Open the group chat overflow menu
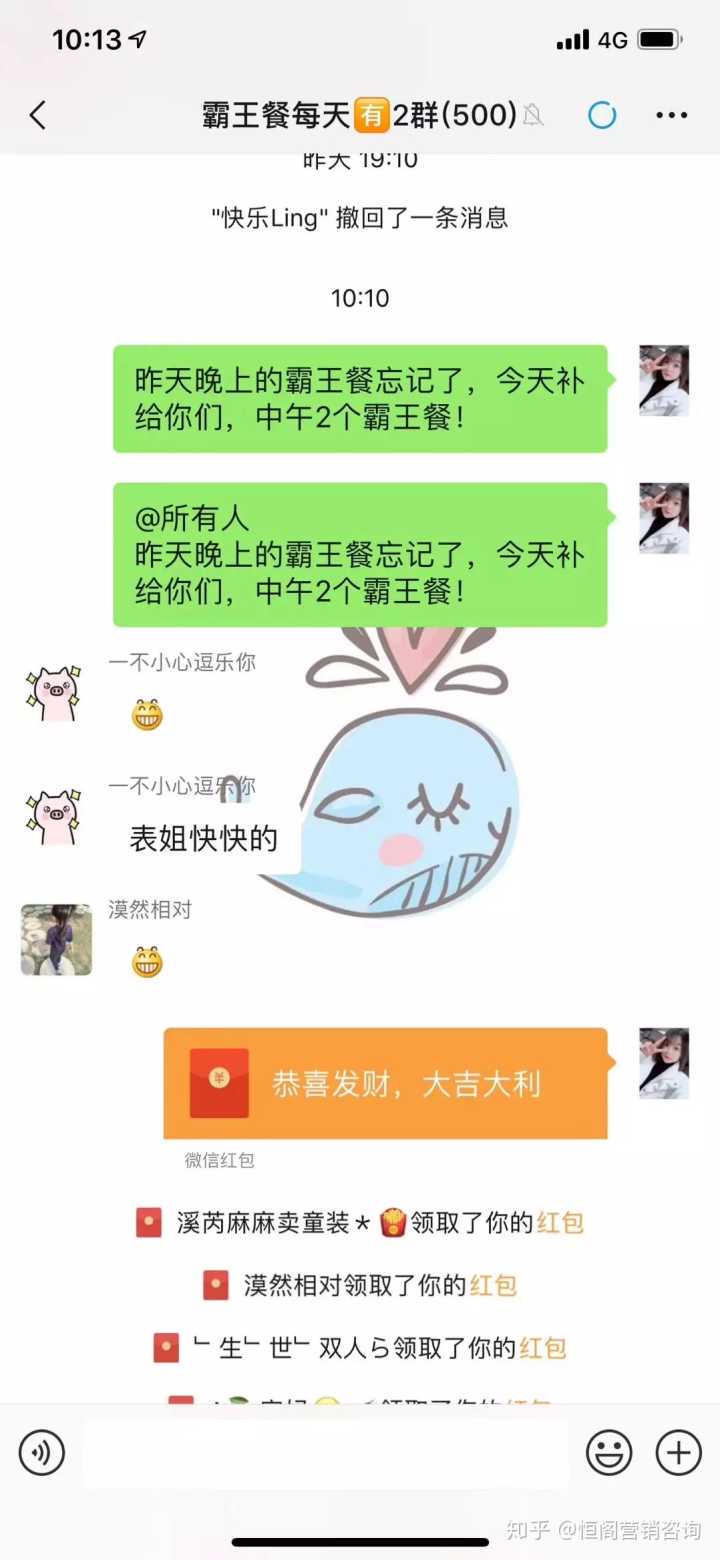Viewport: 720px width, 1560px height. 671,116
